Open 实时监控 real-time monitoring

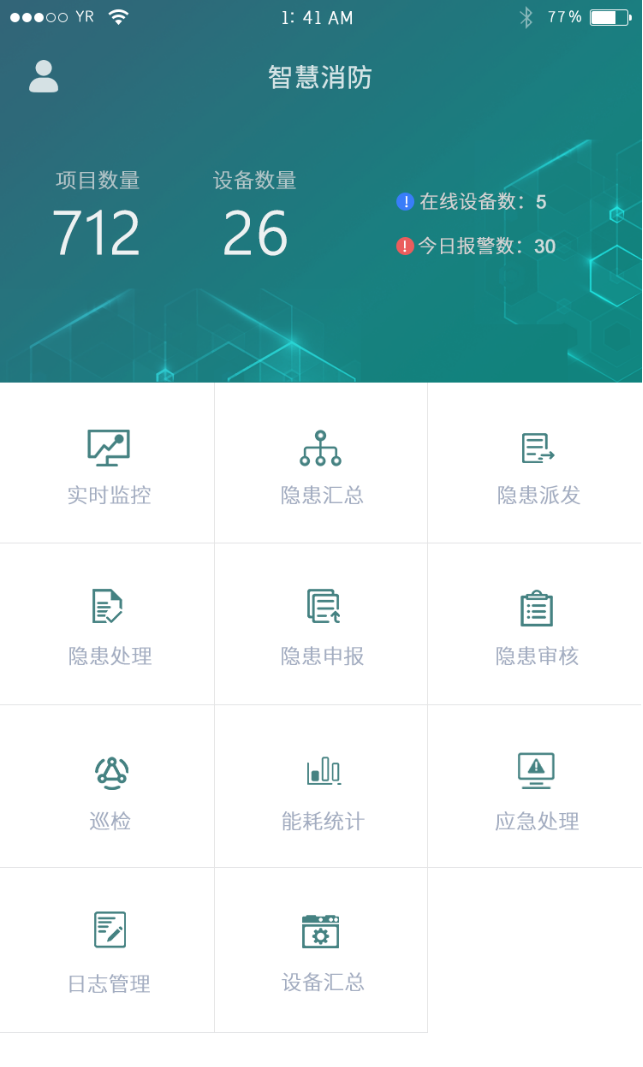(108, 464)
